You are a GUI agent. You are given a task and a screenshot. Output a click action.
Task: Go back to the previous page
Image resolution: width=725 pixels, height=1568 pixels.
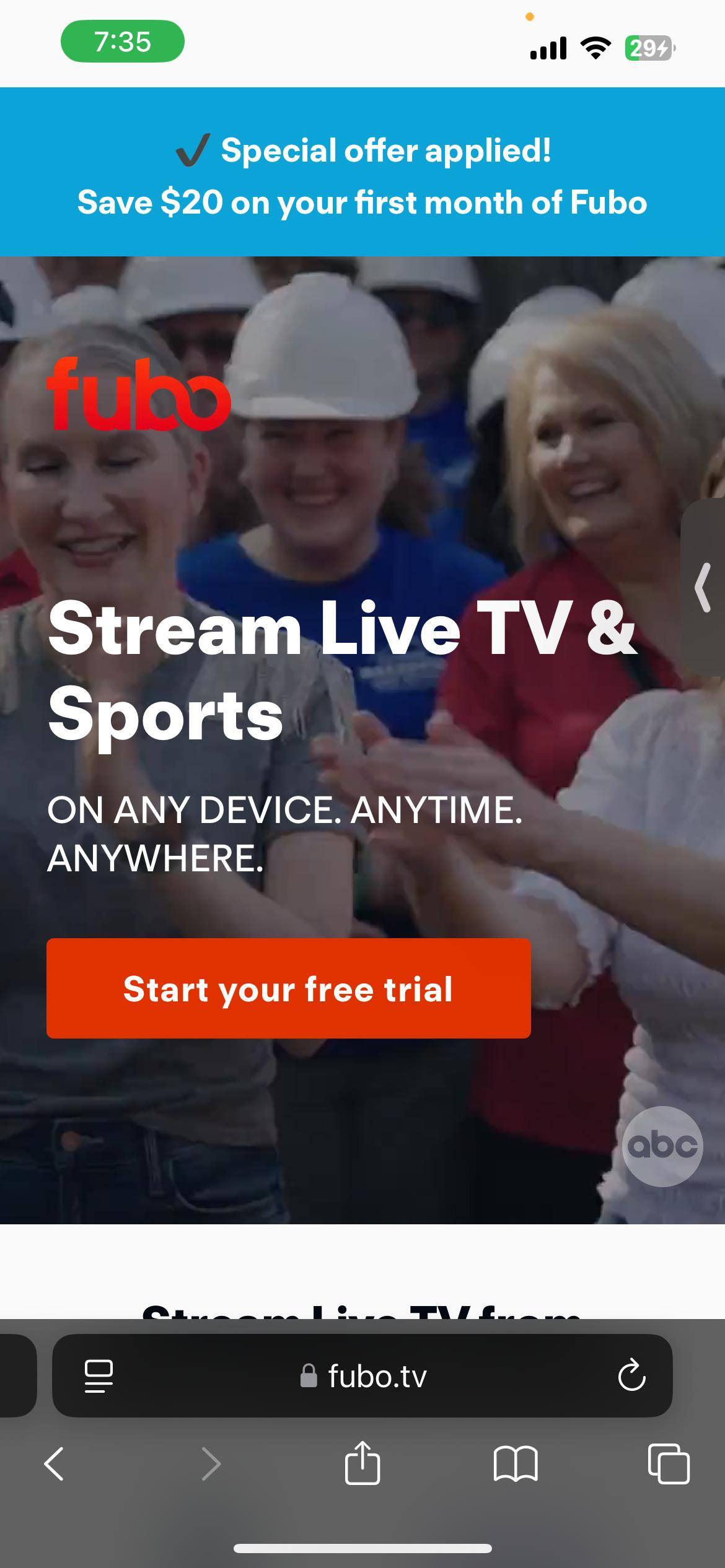55,1464
